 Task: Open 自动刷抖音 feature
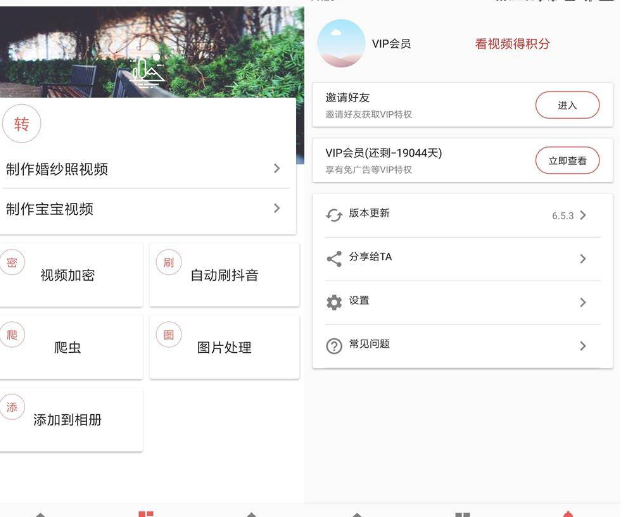224,275
